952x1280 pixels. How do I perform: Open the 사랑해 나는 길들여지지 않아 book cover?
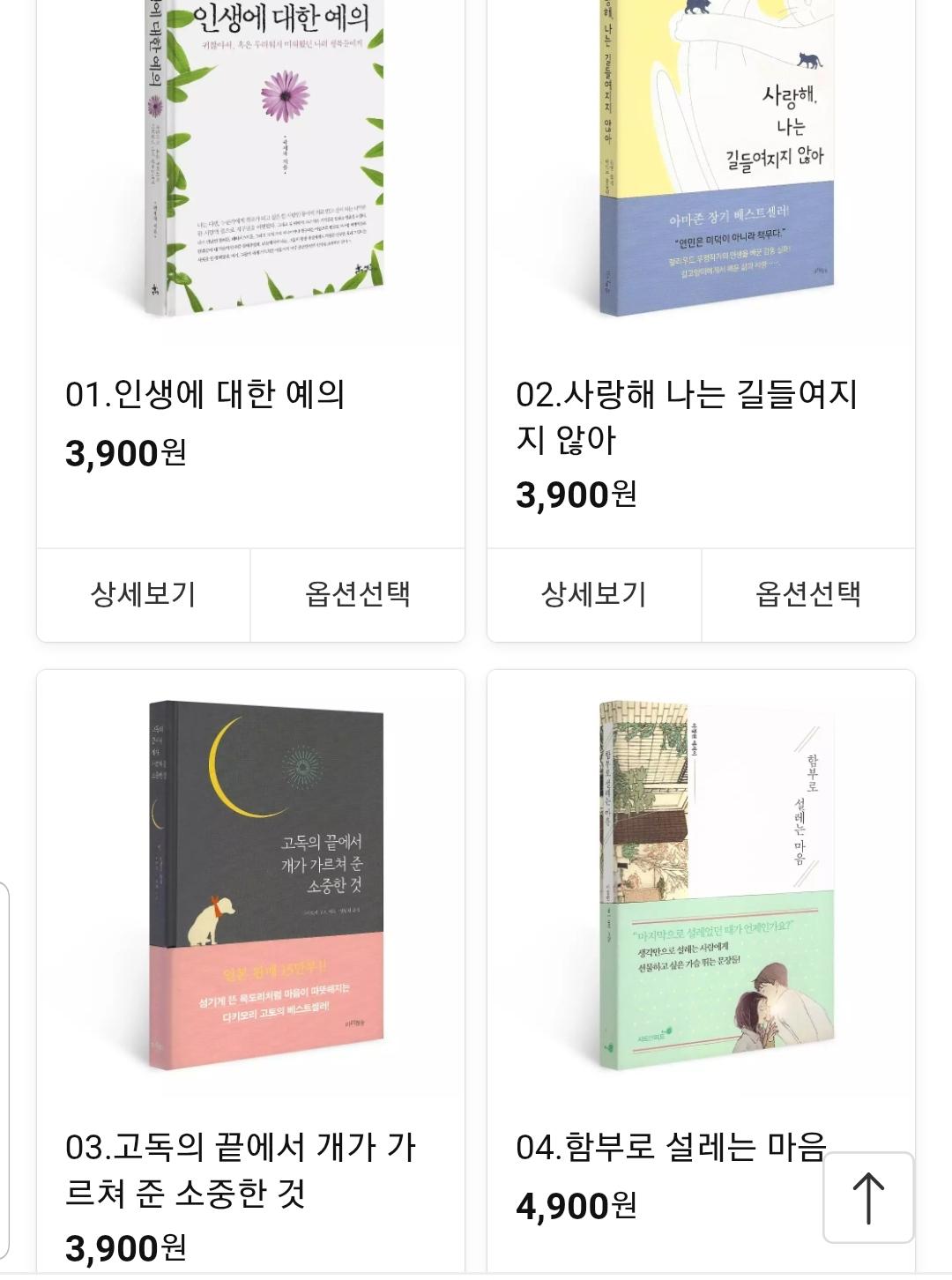(716, 157)
